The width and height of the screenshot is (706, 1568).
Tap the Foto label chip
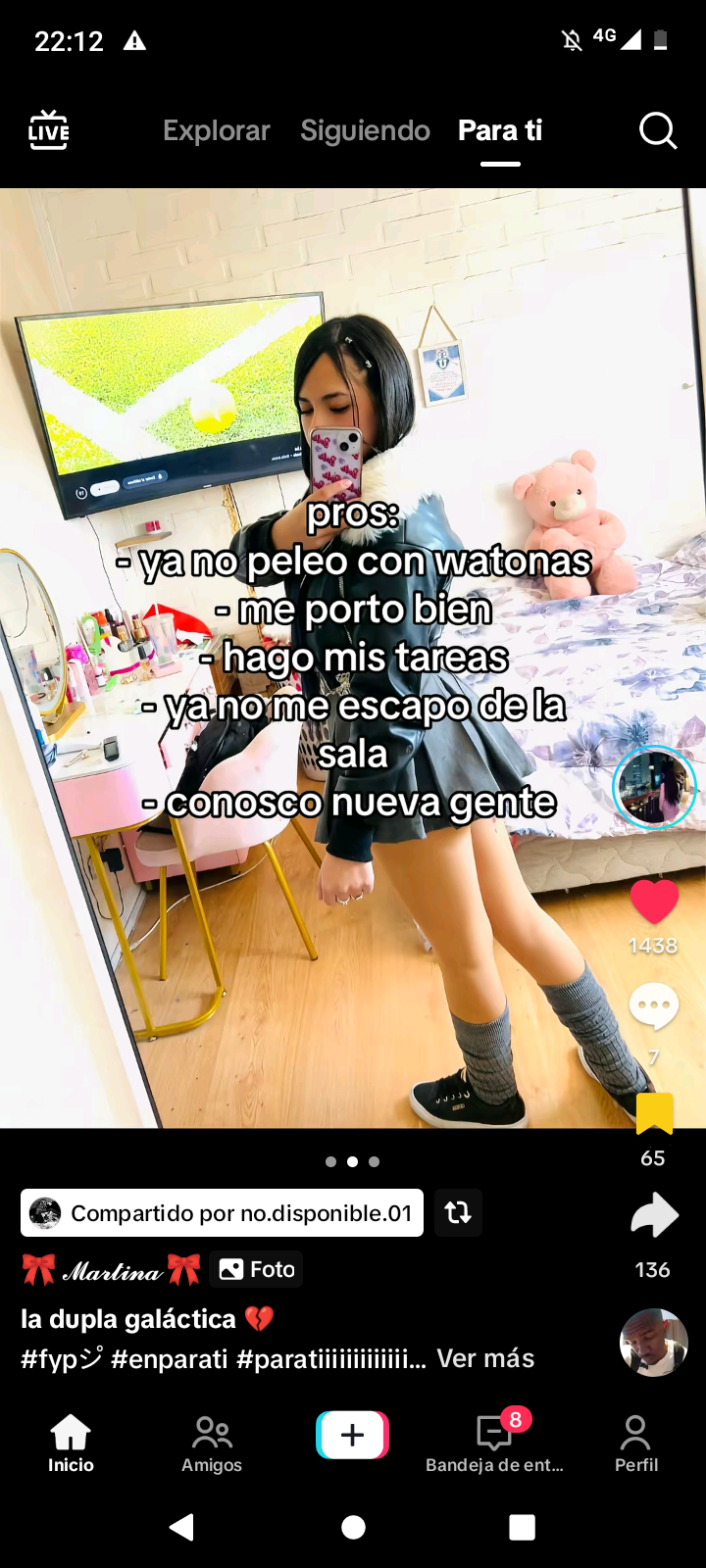tap(257, 1270)
